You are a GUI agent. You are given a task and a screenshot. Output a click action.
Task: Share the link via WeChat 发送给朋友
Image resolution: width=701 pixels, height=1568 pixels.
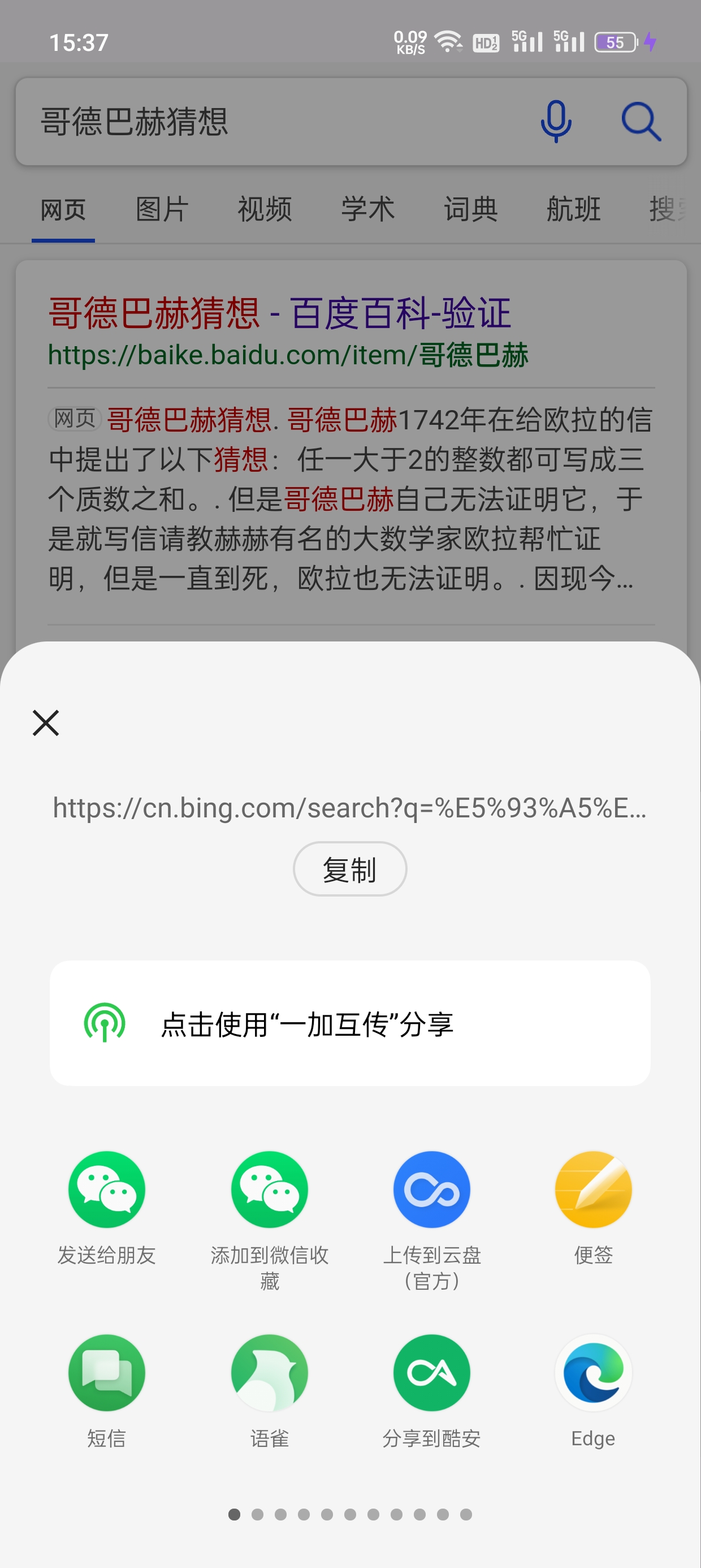click(x=106, y=1191)
